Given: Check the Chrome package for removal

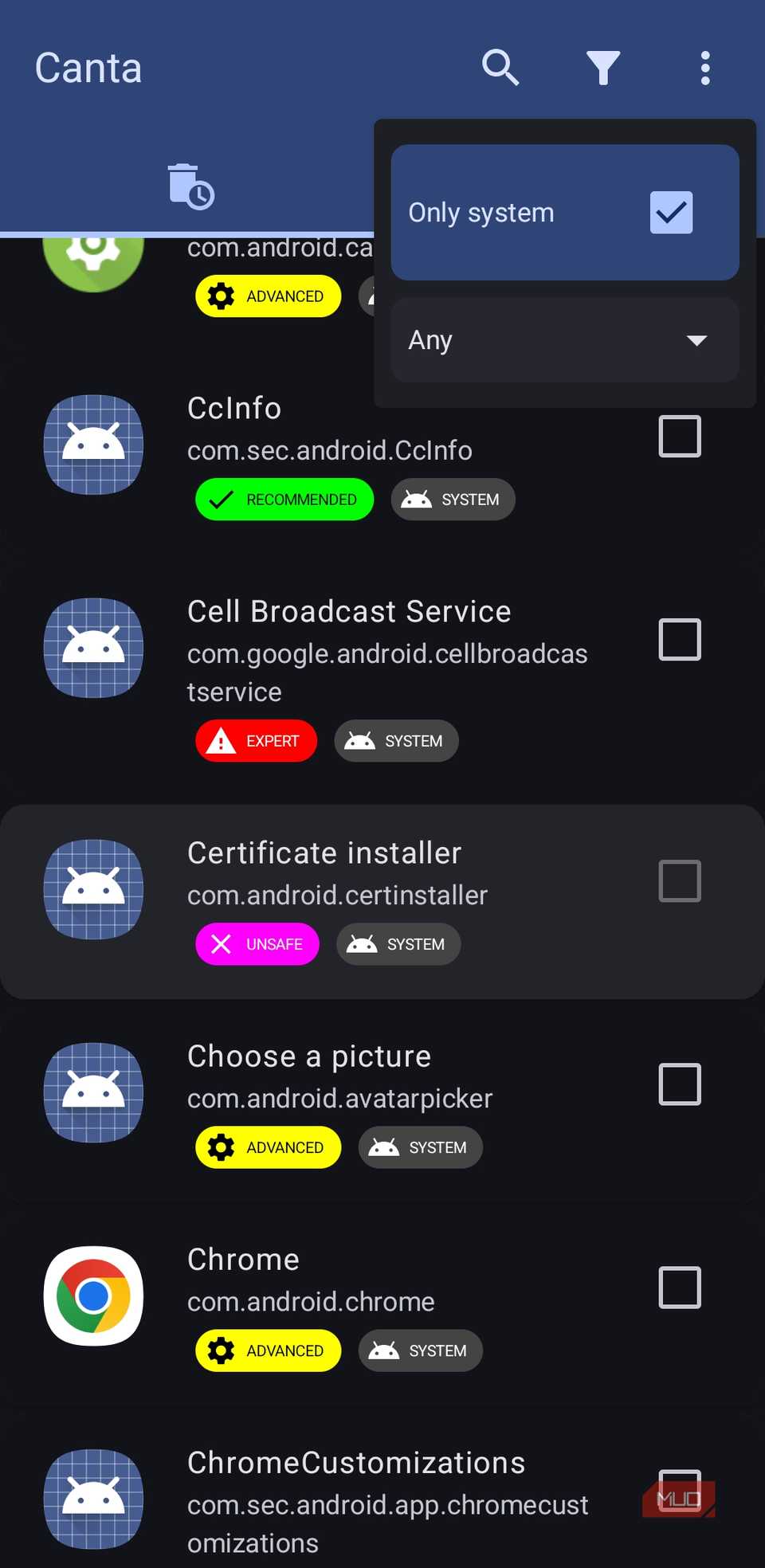Looking at the screenshot, I should click(679, 1288).
